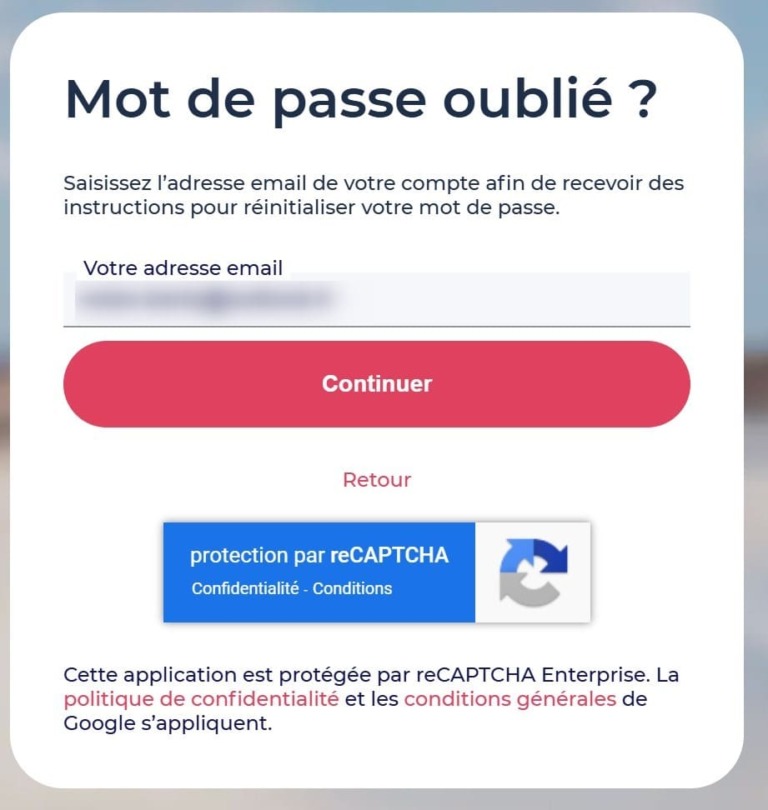Viewport: 768px width, 810px height.
Task: Open the reCAPTCHA Confidentialité link
Action: point(245,588)
